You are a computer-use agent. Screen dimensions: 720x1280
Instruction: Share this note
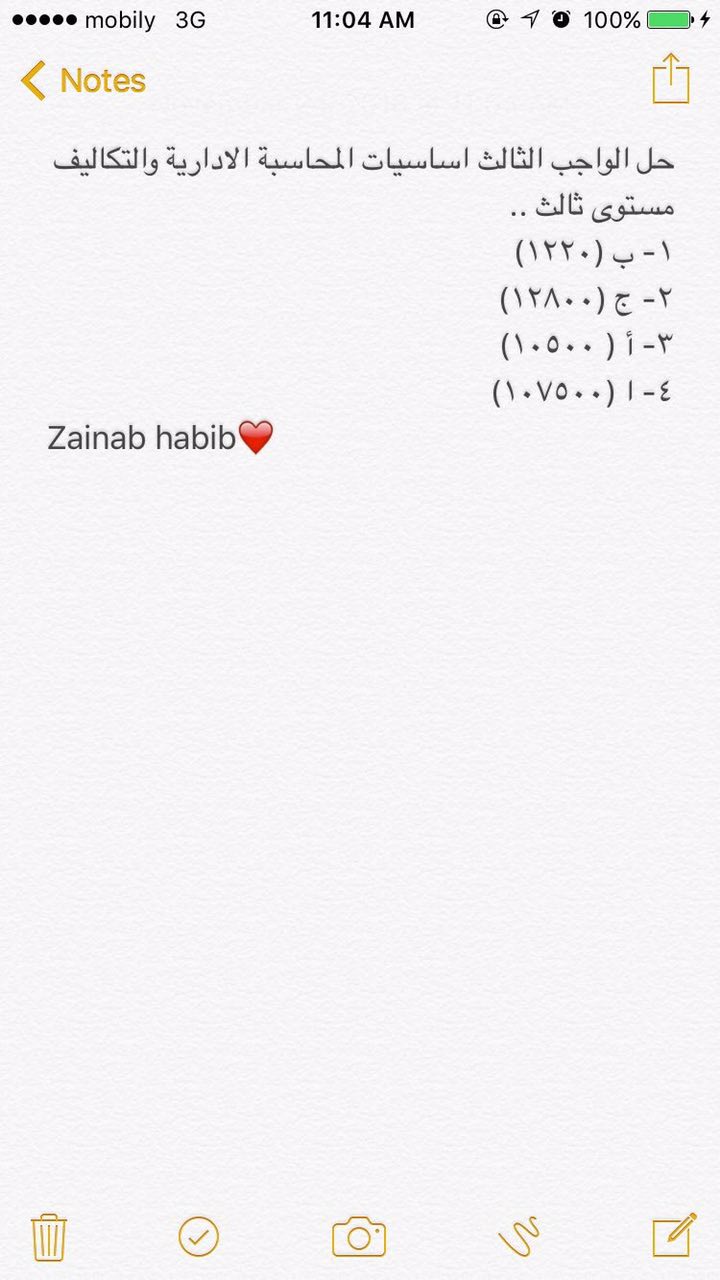click(671, 78)
